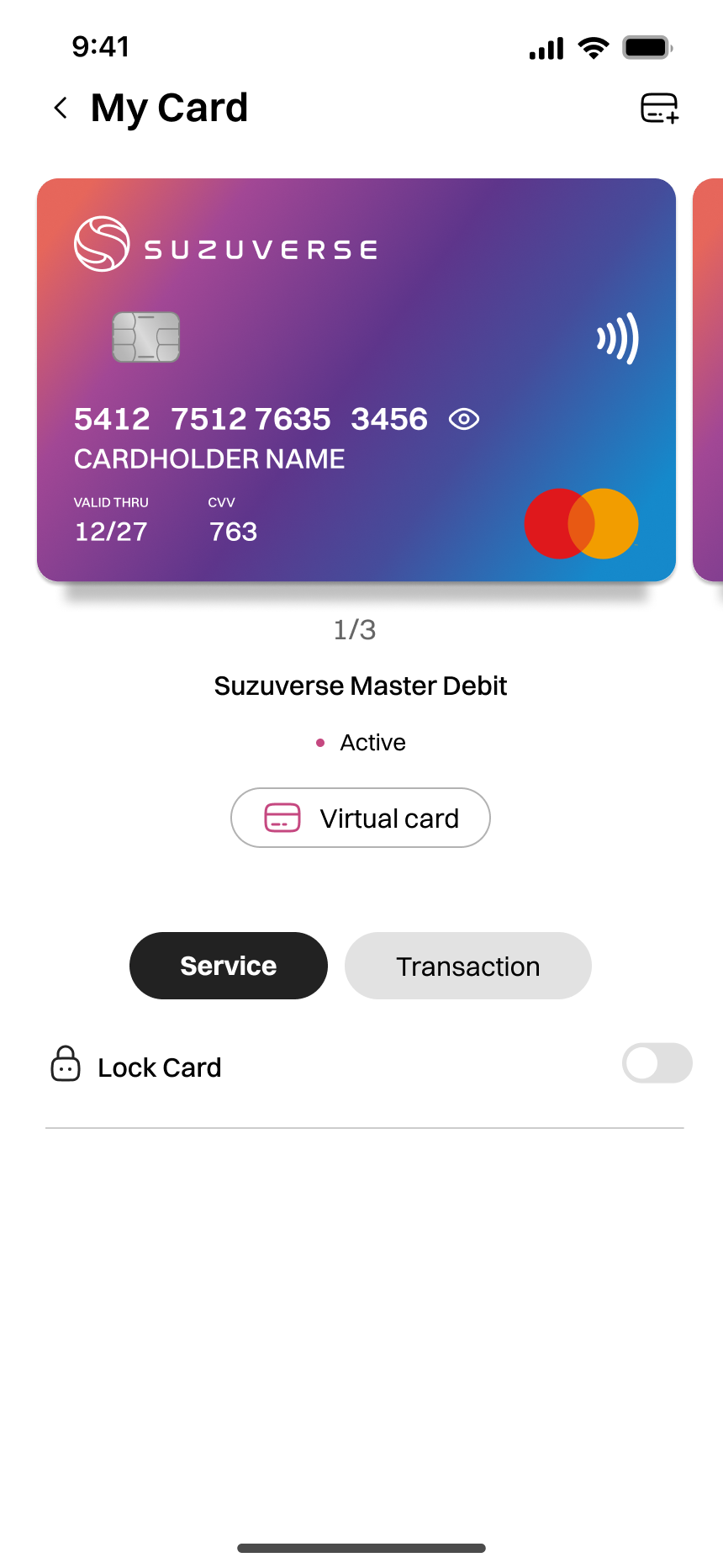Toggle card number visibility eye icon

click(x=464, y=419)
